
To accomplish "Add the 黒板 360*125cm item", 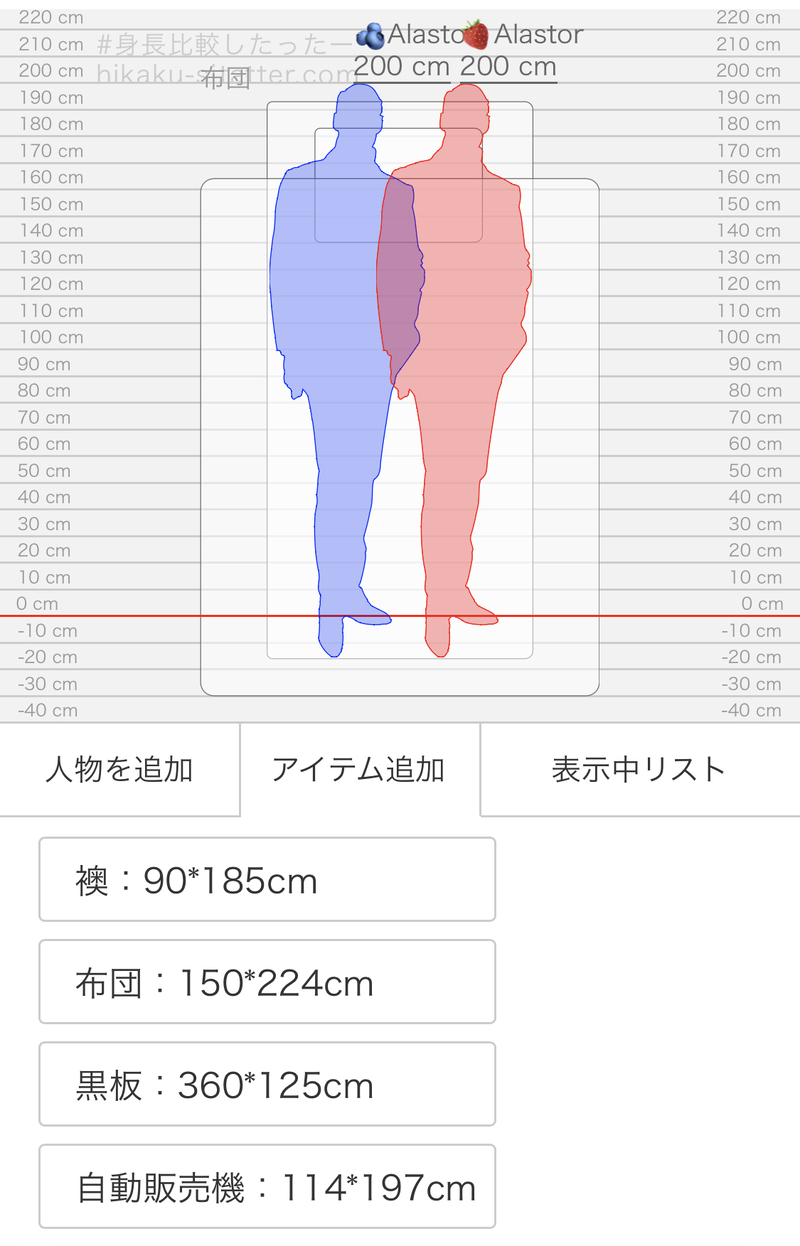I will (267, 1084).
